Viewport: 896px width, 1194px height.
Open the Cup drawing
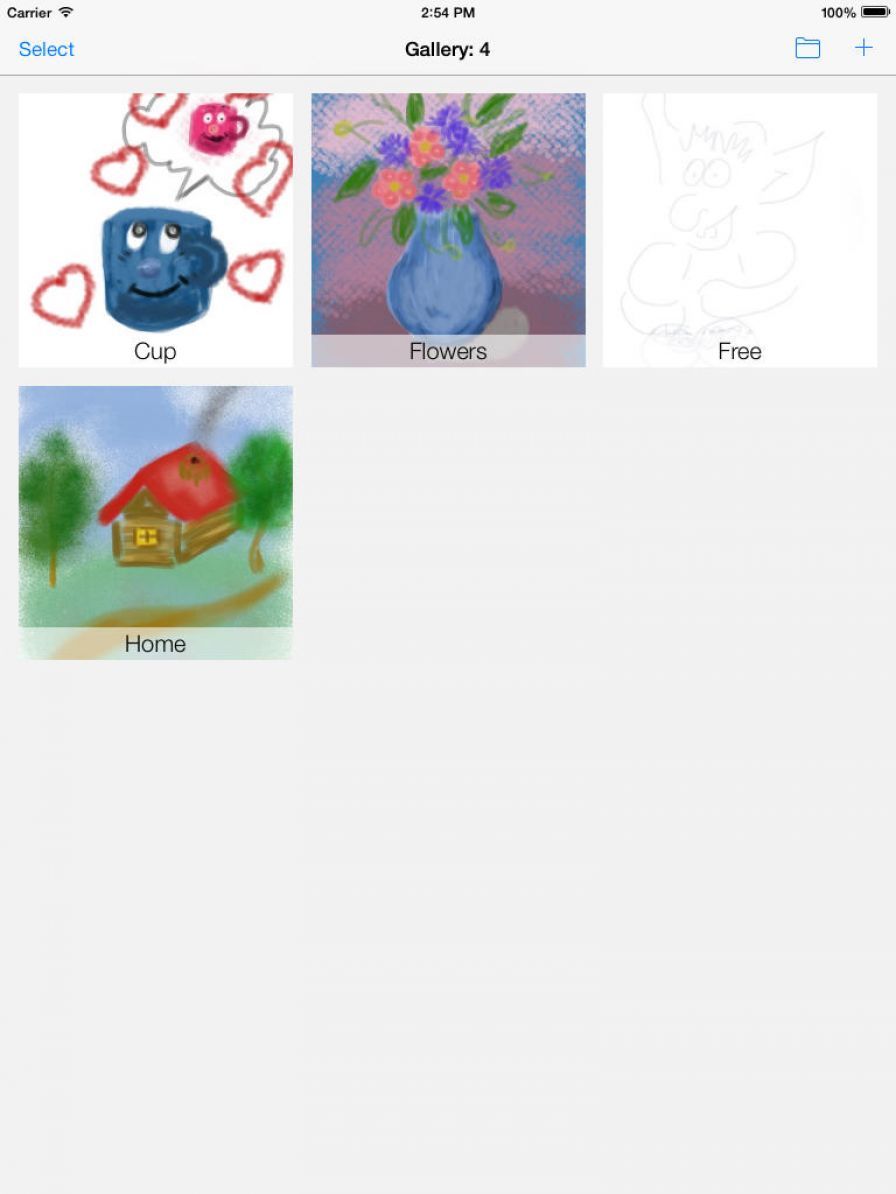155,230
